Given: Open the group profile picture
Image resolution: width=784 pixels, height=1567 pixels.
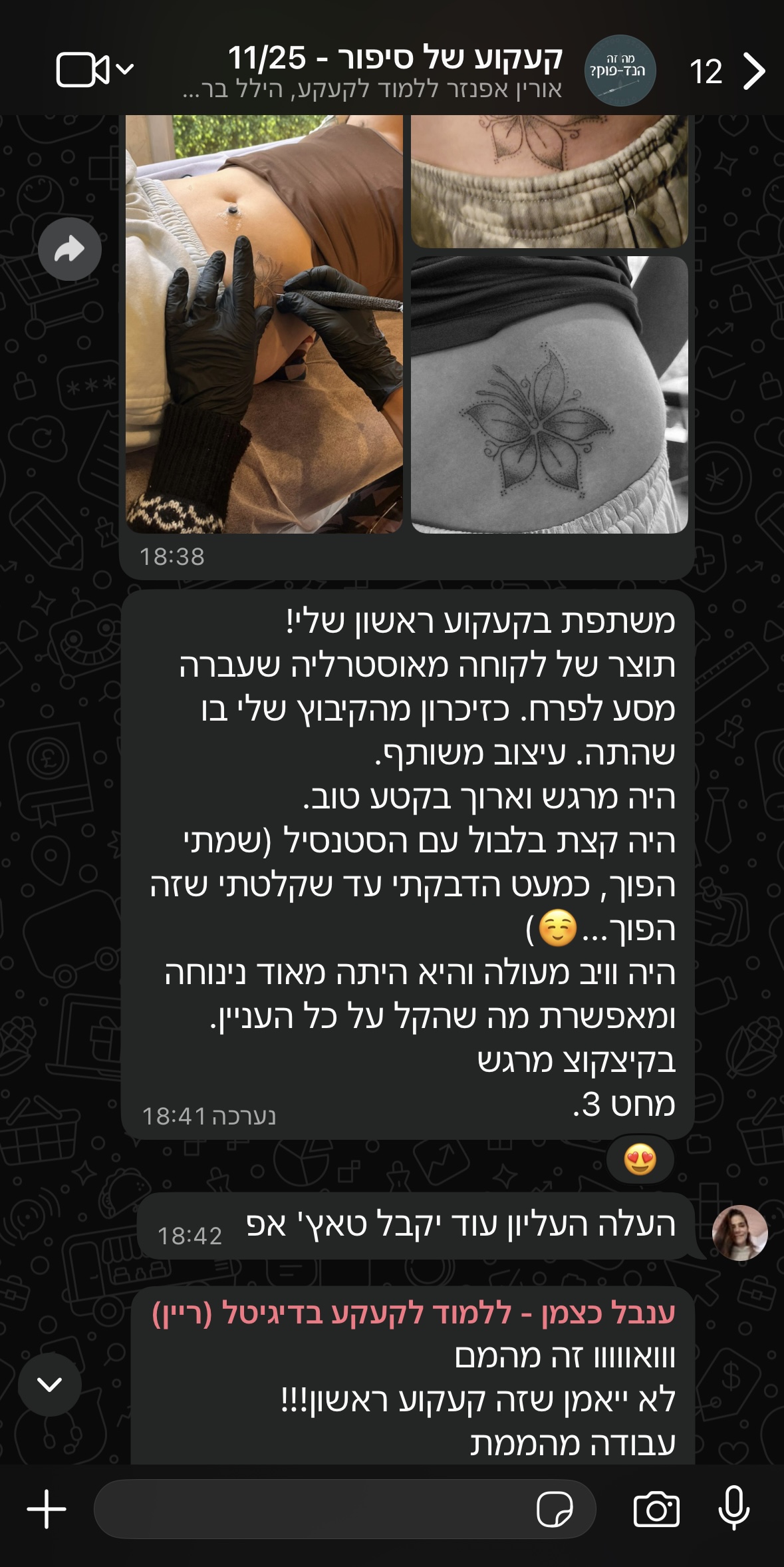Looking at the screenshot, I should tap(620, 71).
